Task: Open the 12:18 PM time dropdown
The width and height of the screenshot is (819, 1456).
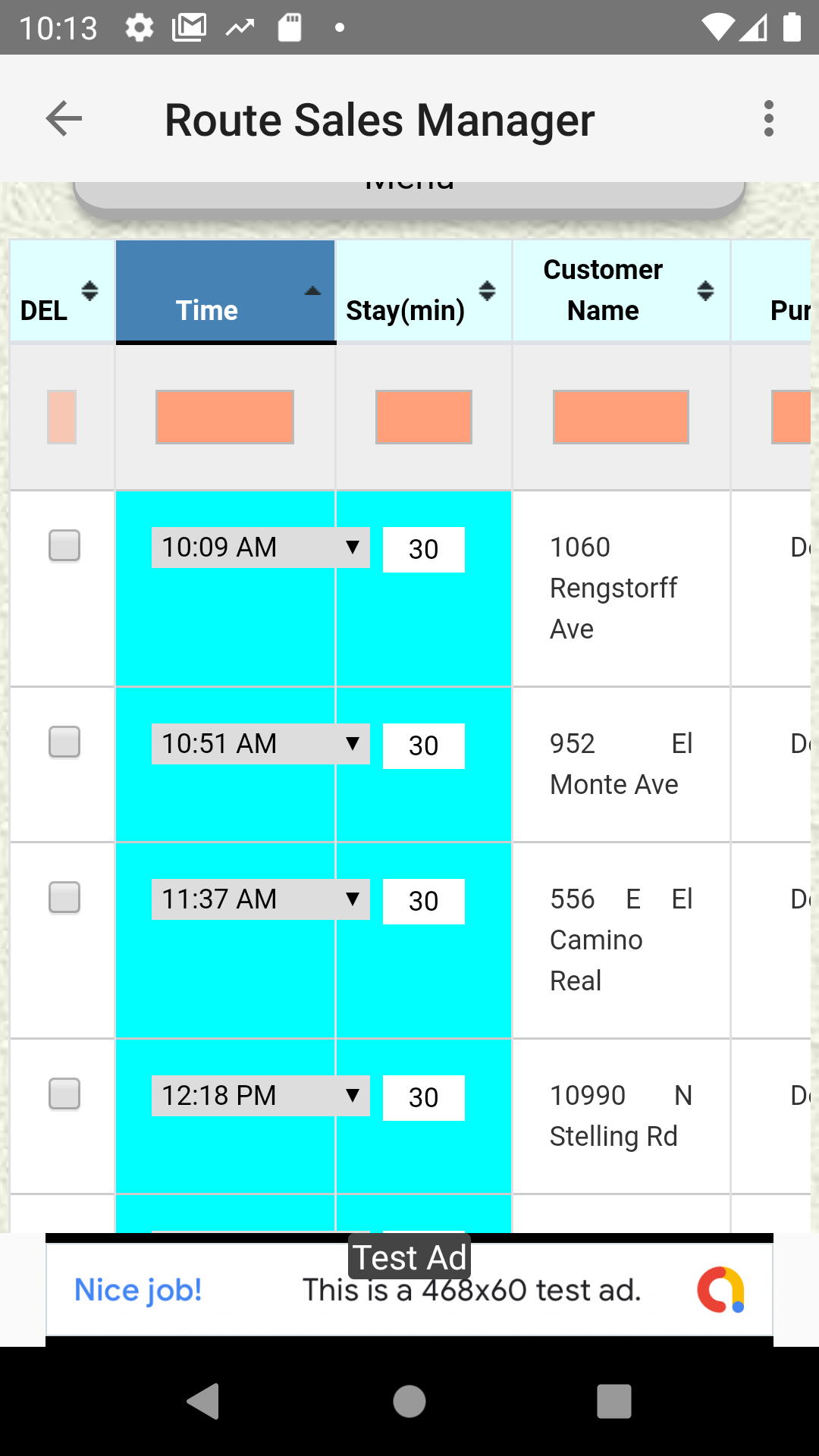Action: (x=260, y=1096)
